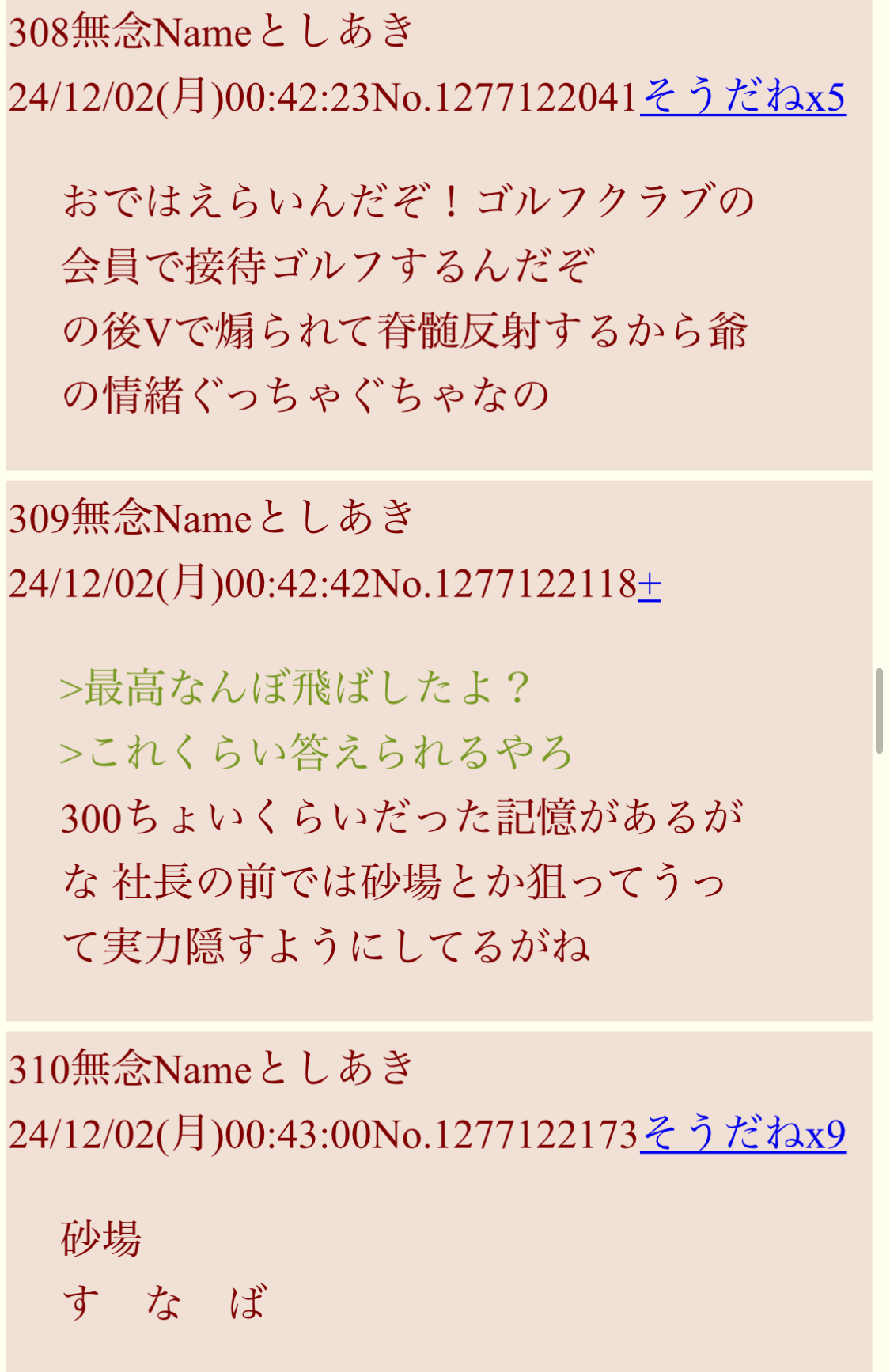Tap the + link on post 309
Viewport: 890px width, 1372px height.
coord(649,584)
